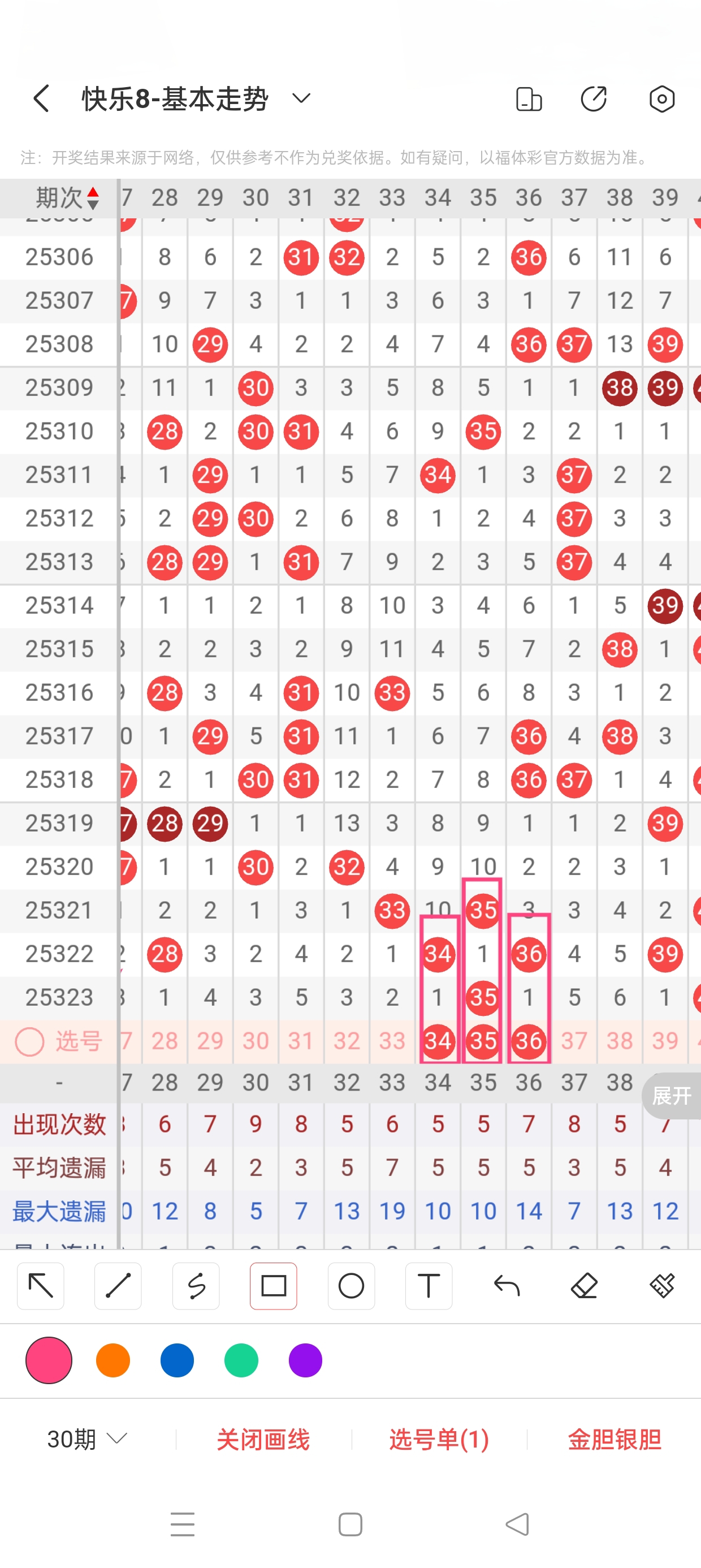Pick the orange drawing color
Viewport: 701px width, 1568px height.
pos(113,1360)
